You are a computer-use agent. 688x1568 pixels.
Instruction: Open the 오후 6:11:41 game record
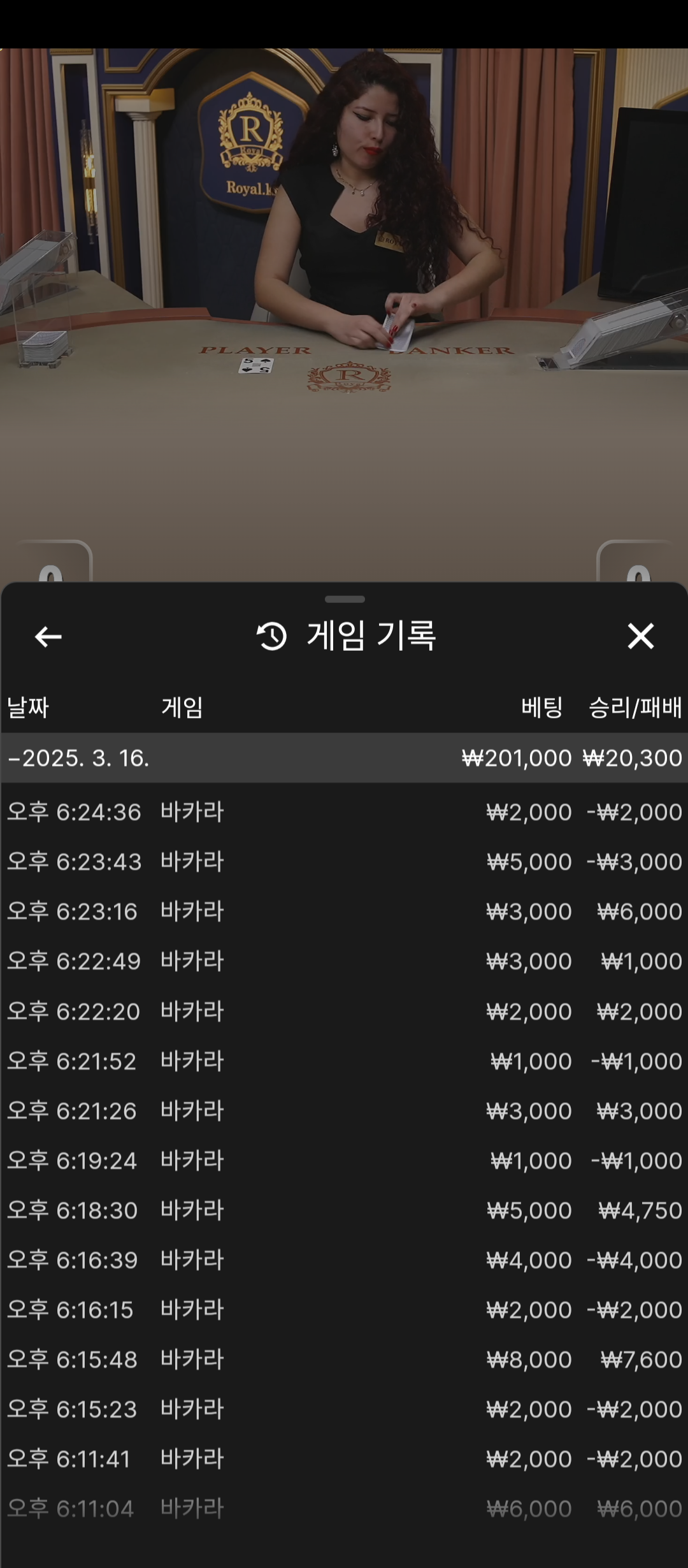344,1459
